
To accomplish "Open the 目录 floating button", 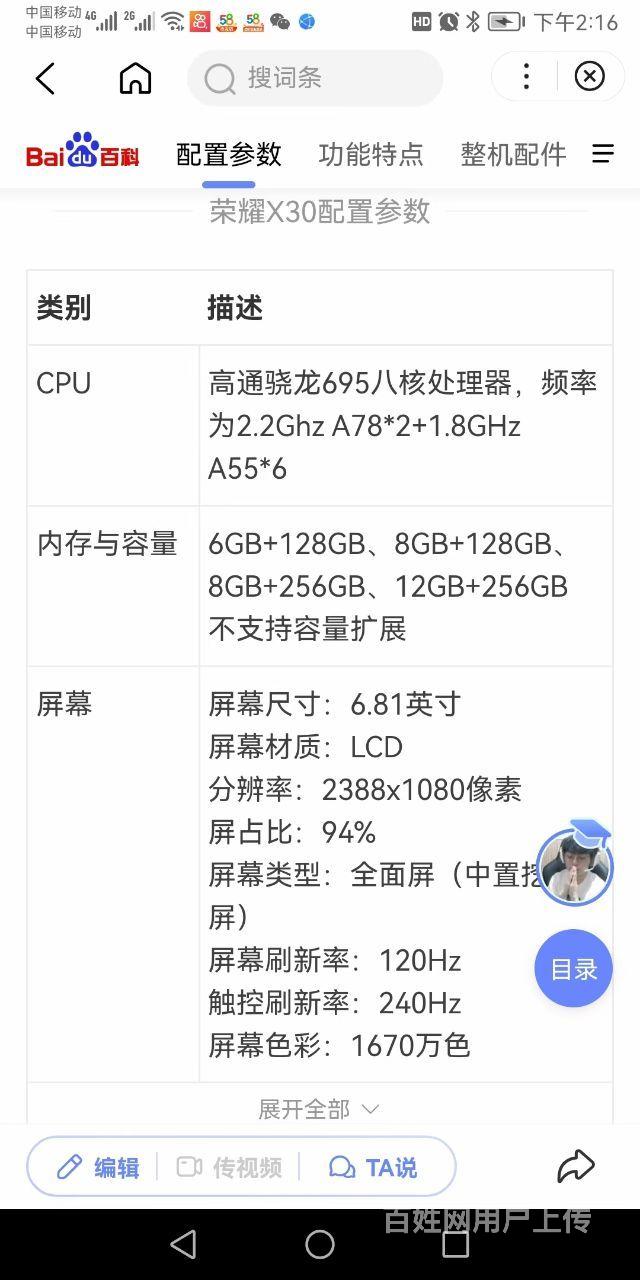I will 574,968.
